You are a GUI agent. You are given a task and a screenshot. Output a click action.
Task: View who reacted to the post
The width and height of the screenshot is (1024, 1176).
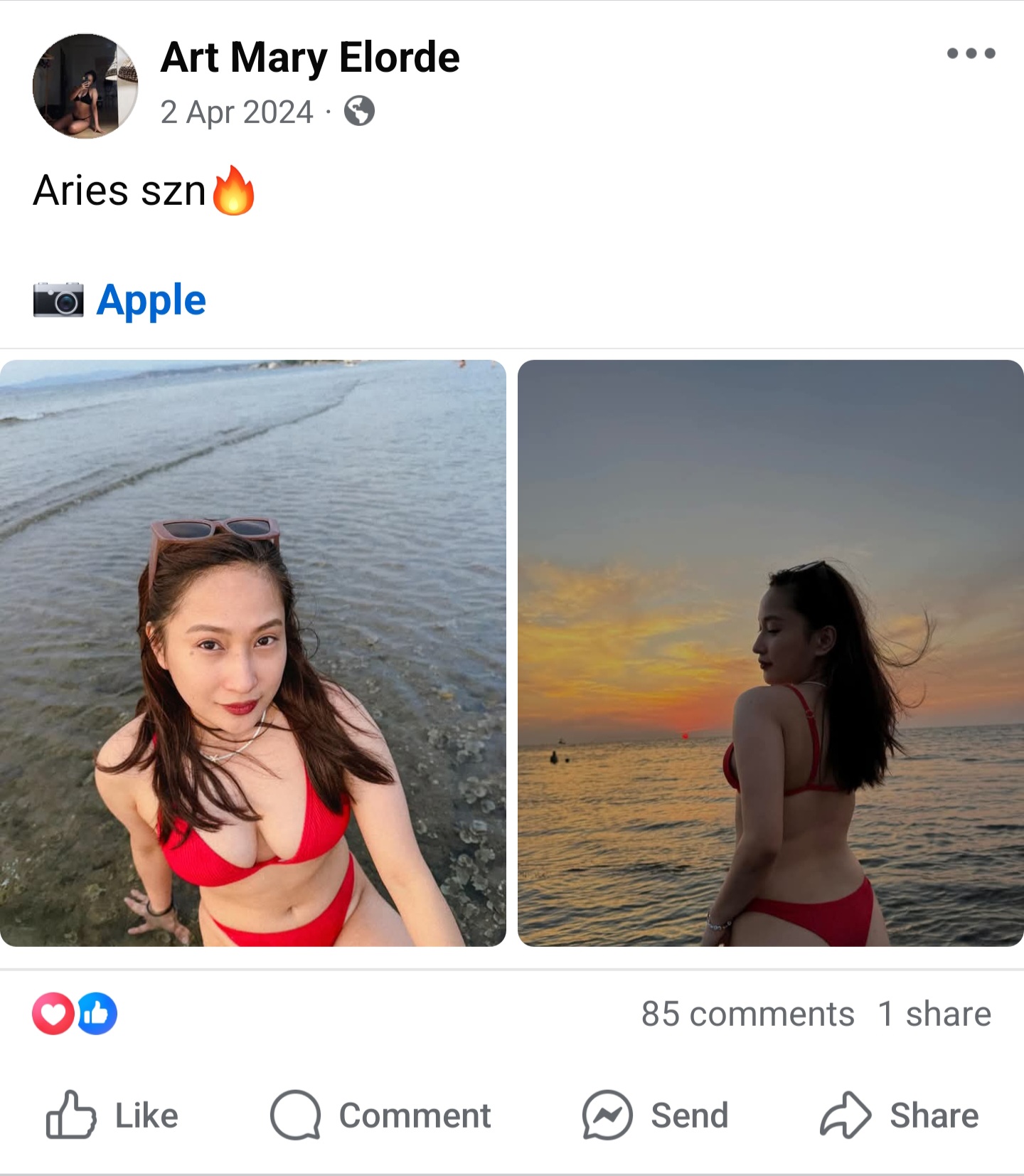[75, 1013]
